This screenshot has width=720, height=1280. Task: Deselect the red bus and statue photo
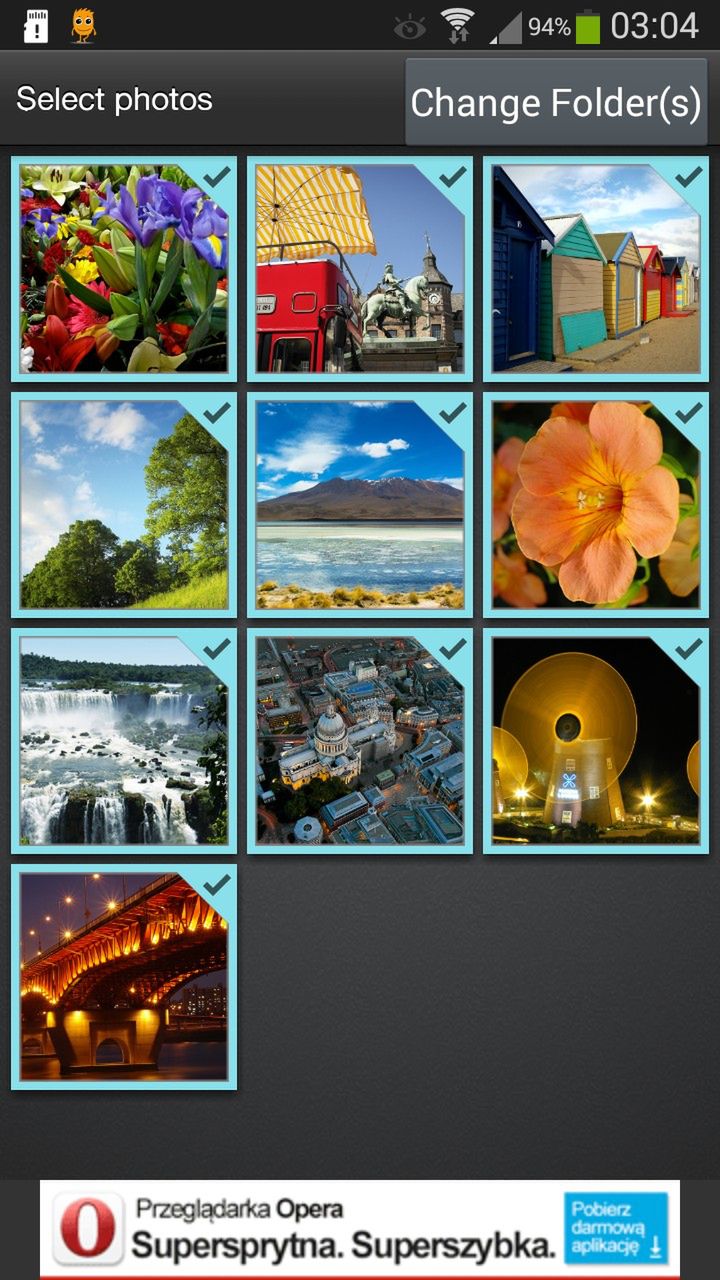pyautogui.click(x=360, y=269)
